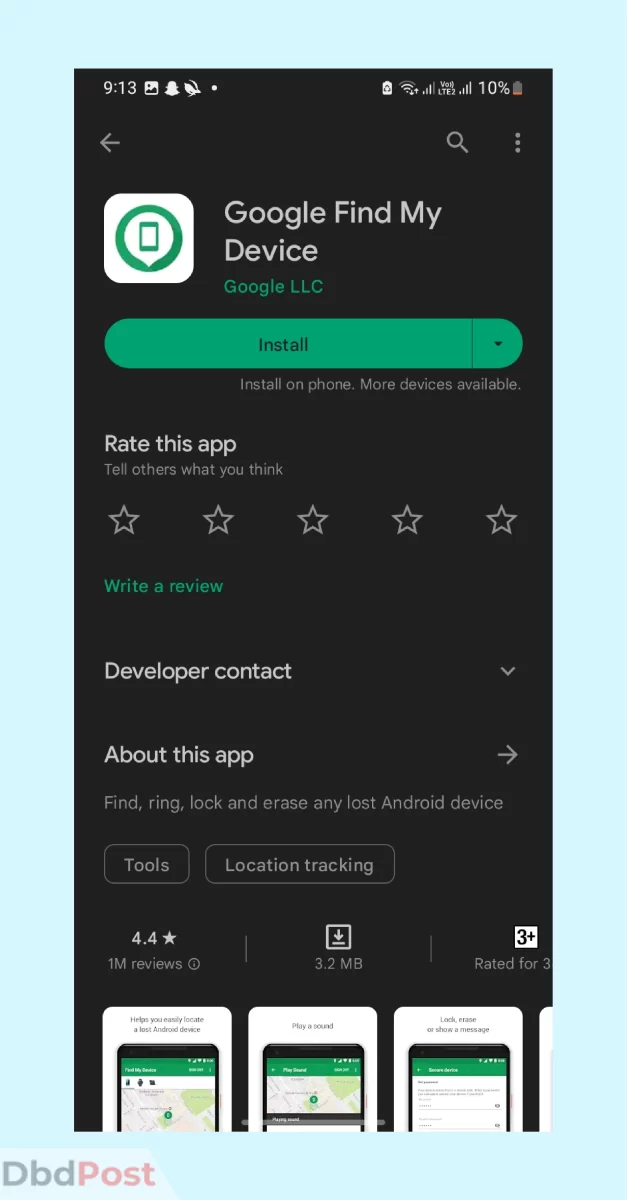Select the Location tracking chip
627x1200 pixels.
click(299, 865)
